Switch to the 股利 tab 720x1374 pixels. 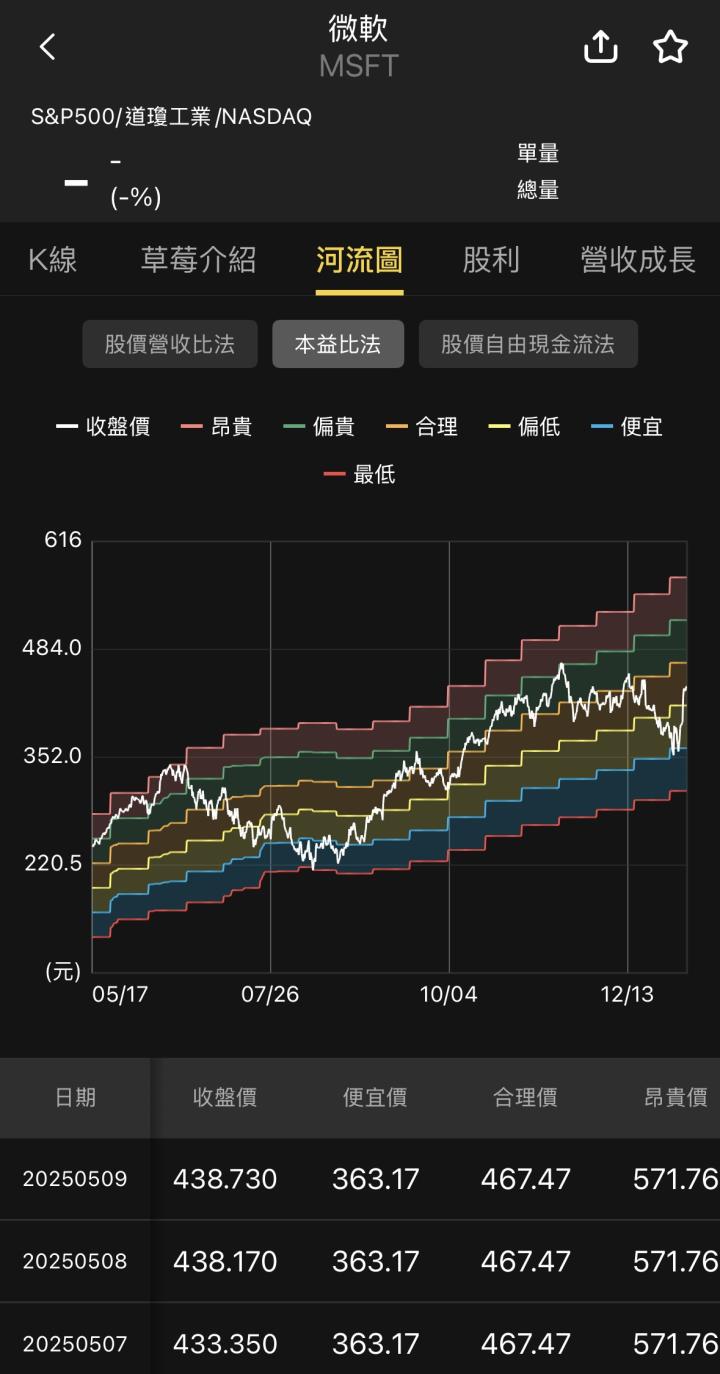tap(491, 260)
